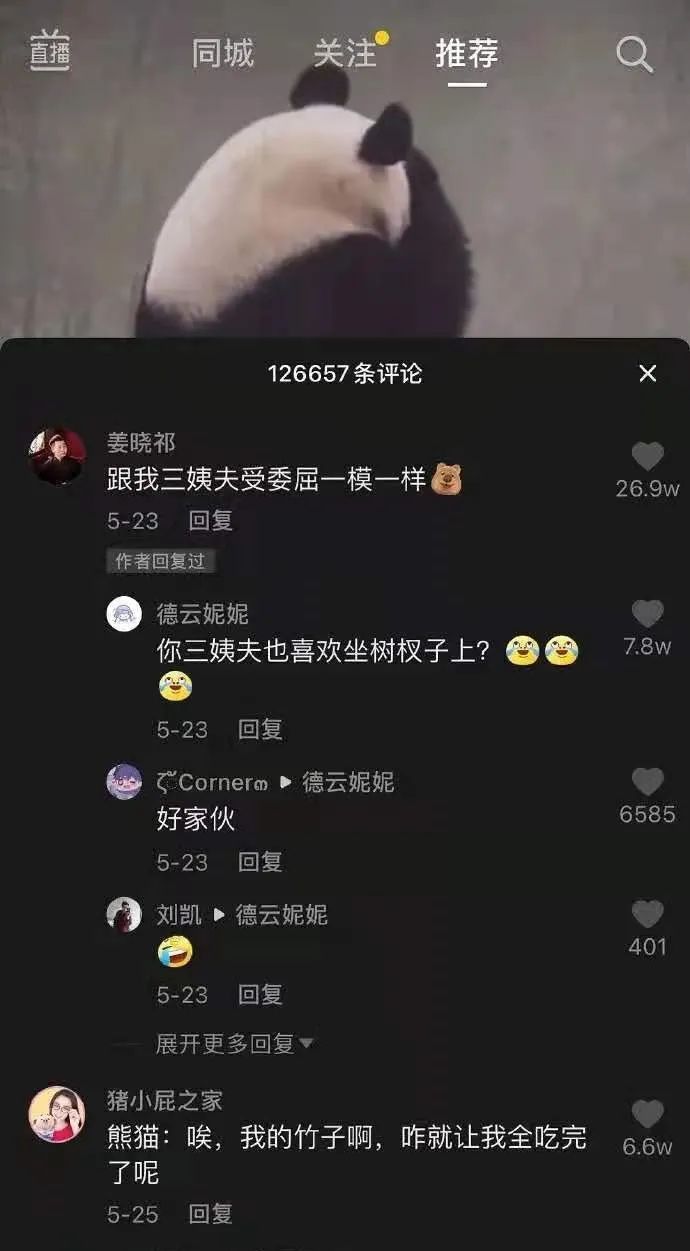
Task: Like 姜晓祁's comment
Action: click(647, 457)
